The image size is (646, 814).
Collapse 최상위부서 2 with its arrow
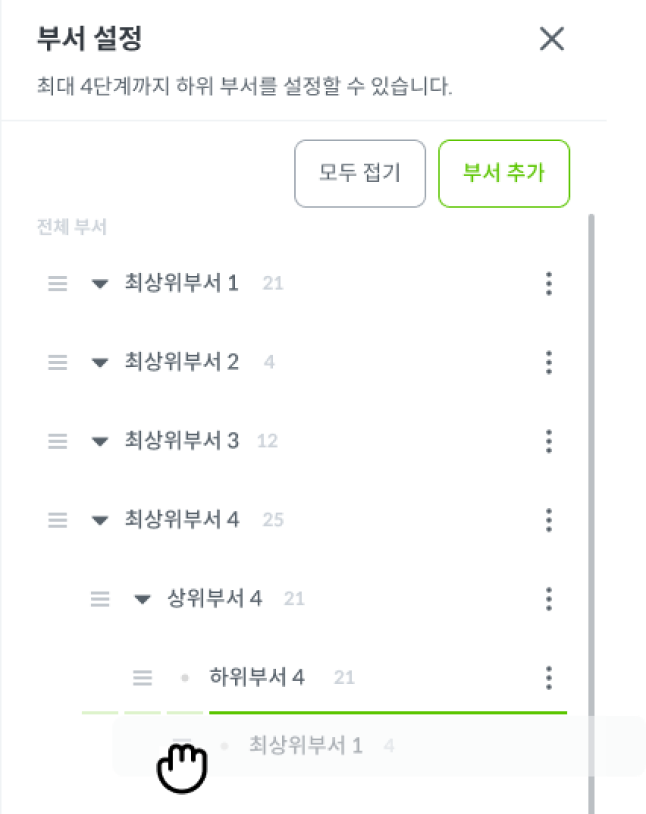[99, 362]
